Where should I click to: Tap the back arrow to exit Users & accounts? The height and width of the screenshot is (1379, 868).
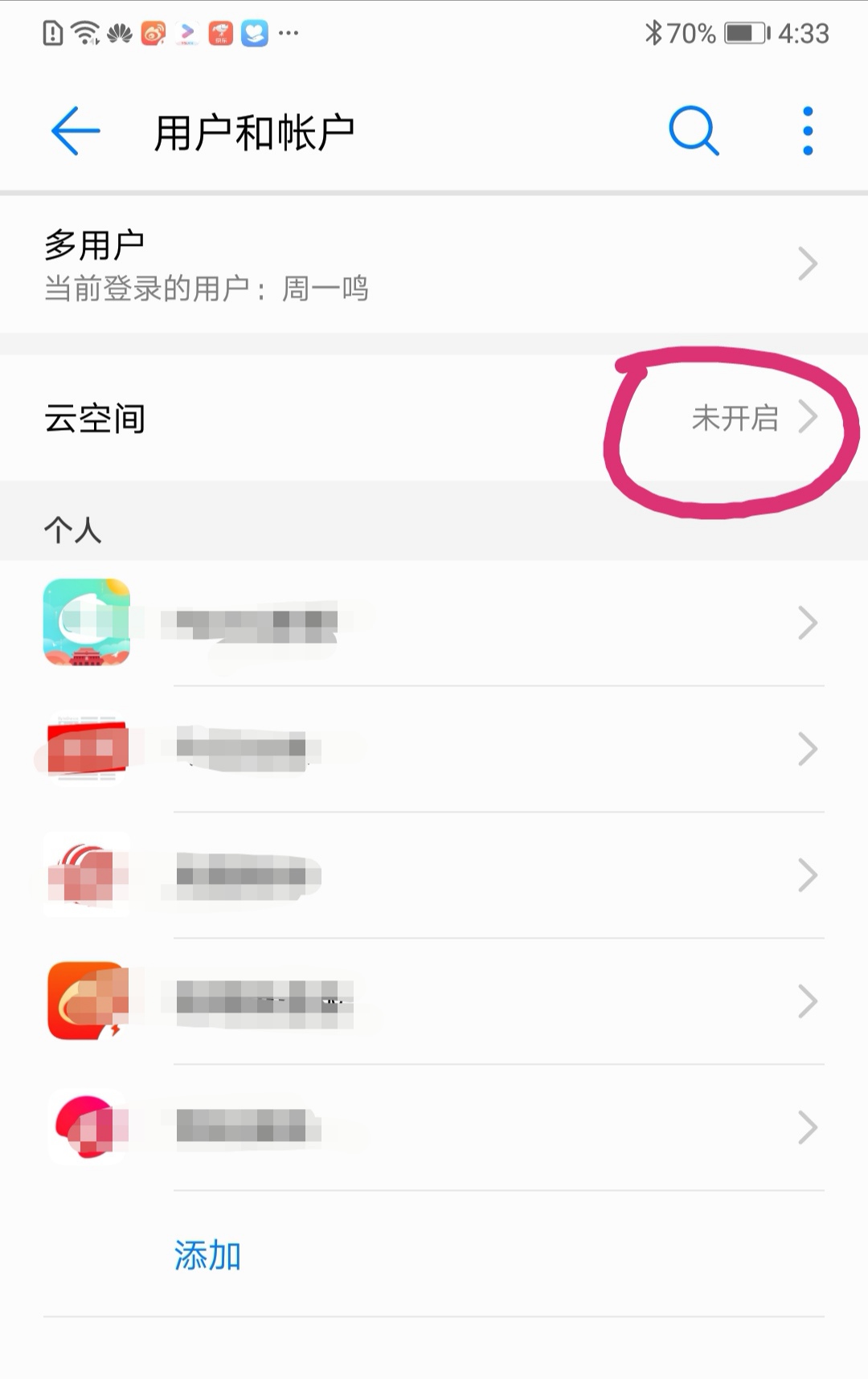74,131
